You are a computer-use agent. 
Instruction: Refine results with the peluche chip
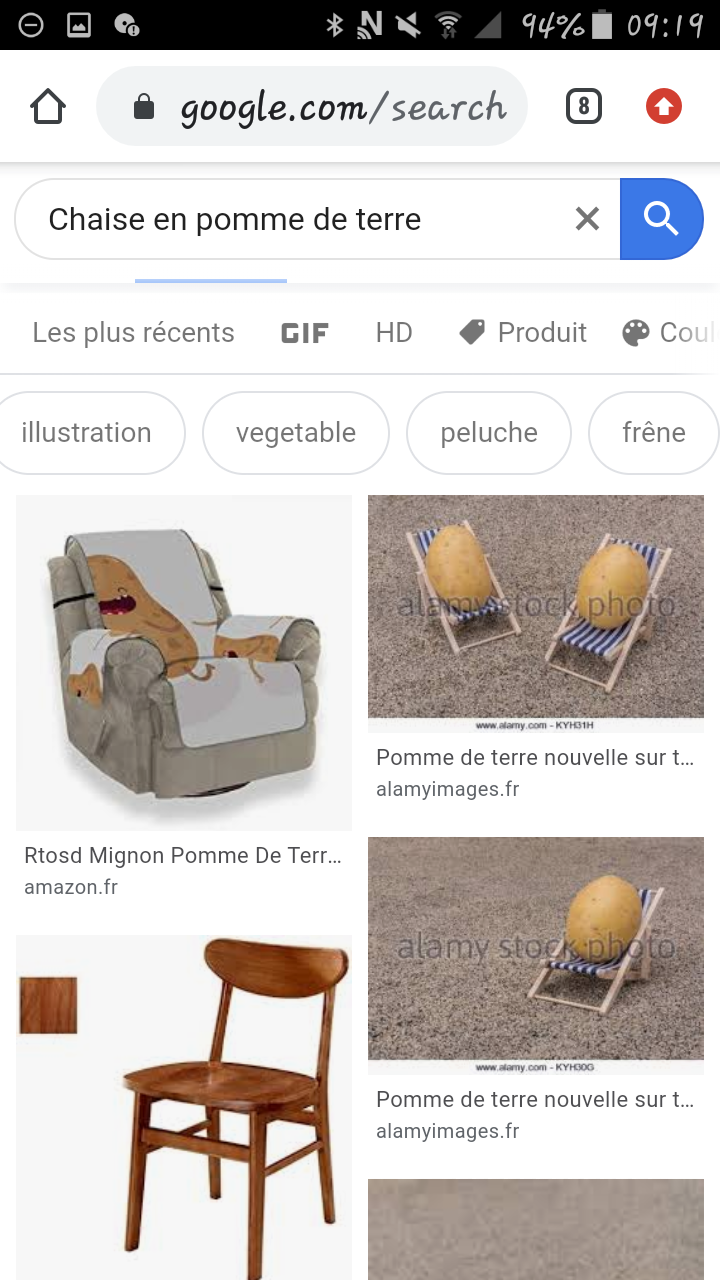pyautogui.click(x=489, y=433)
